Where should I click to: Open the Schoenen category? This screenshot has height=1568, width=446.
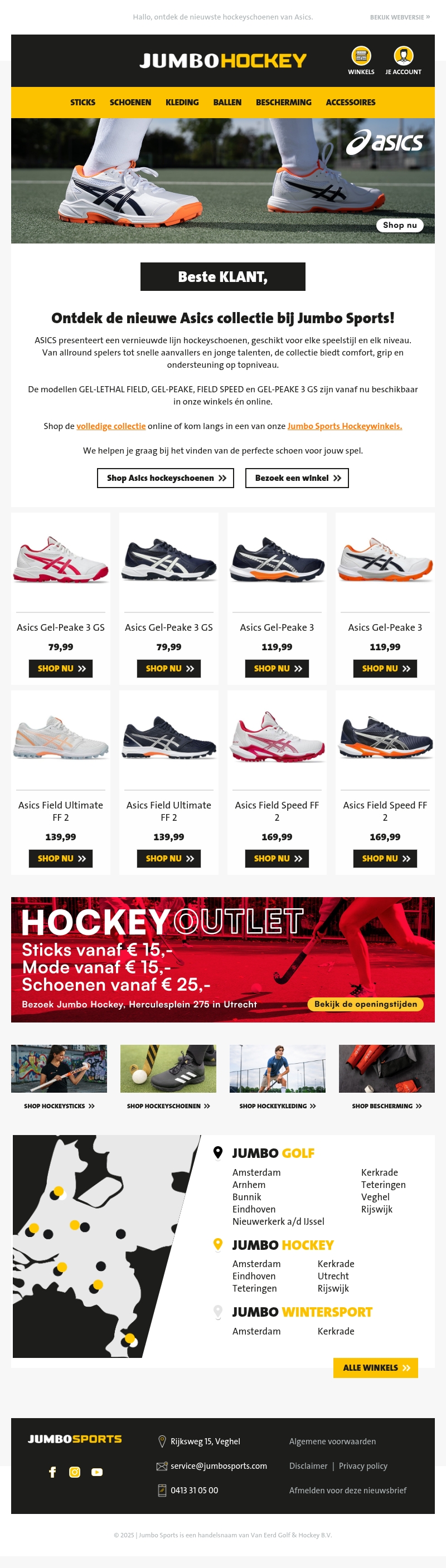click(x=130, y=103)
